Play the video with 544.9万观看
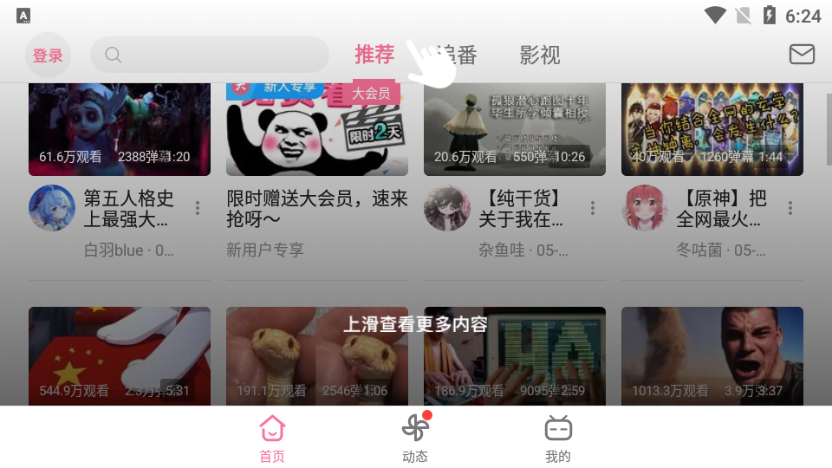Image resolution: width=832 pixels, height=468 pixels. 119,355
